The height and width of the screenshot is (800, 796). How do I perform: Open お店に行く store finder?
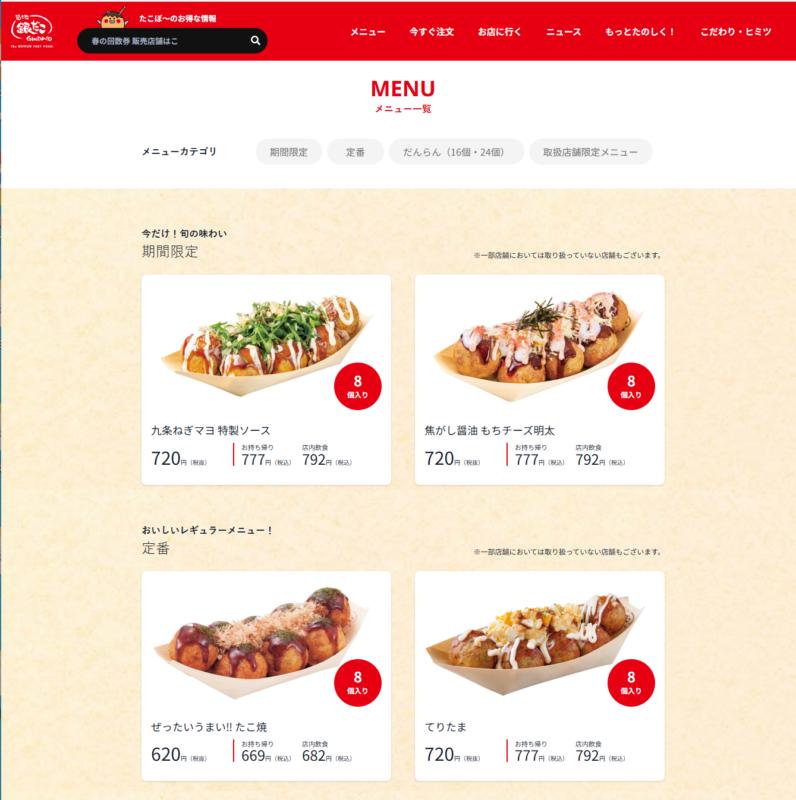[x=499, y=32]
